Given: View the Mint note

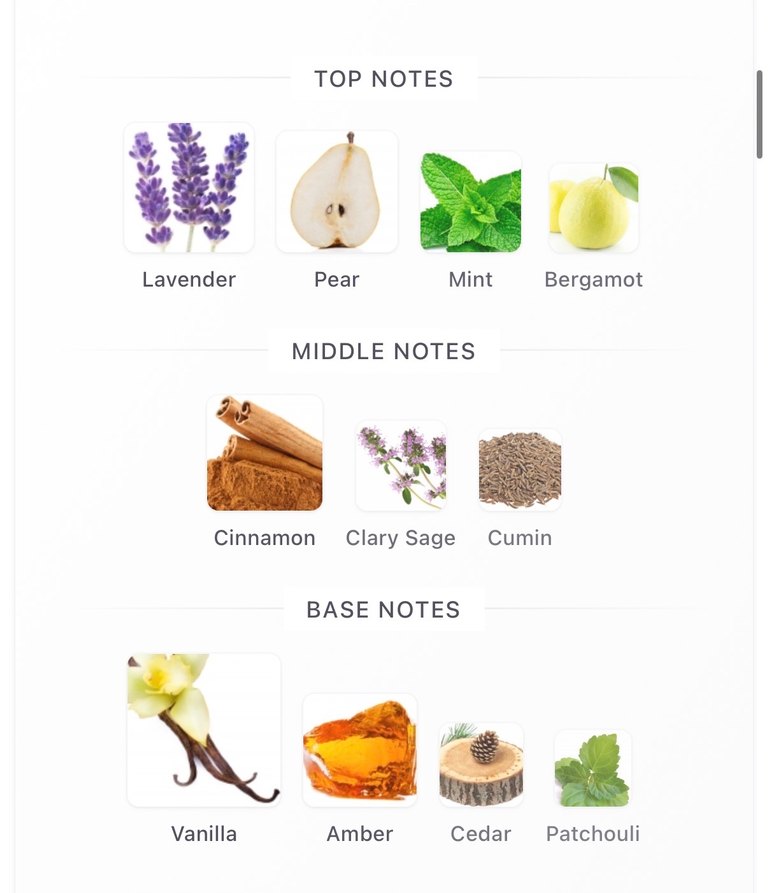Looking at the screenshot, I should (x=471, y=202).
